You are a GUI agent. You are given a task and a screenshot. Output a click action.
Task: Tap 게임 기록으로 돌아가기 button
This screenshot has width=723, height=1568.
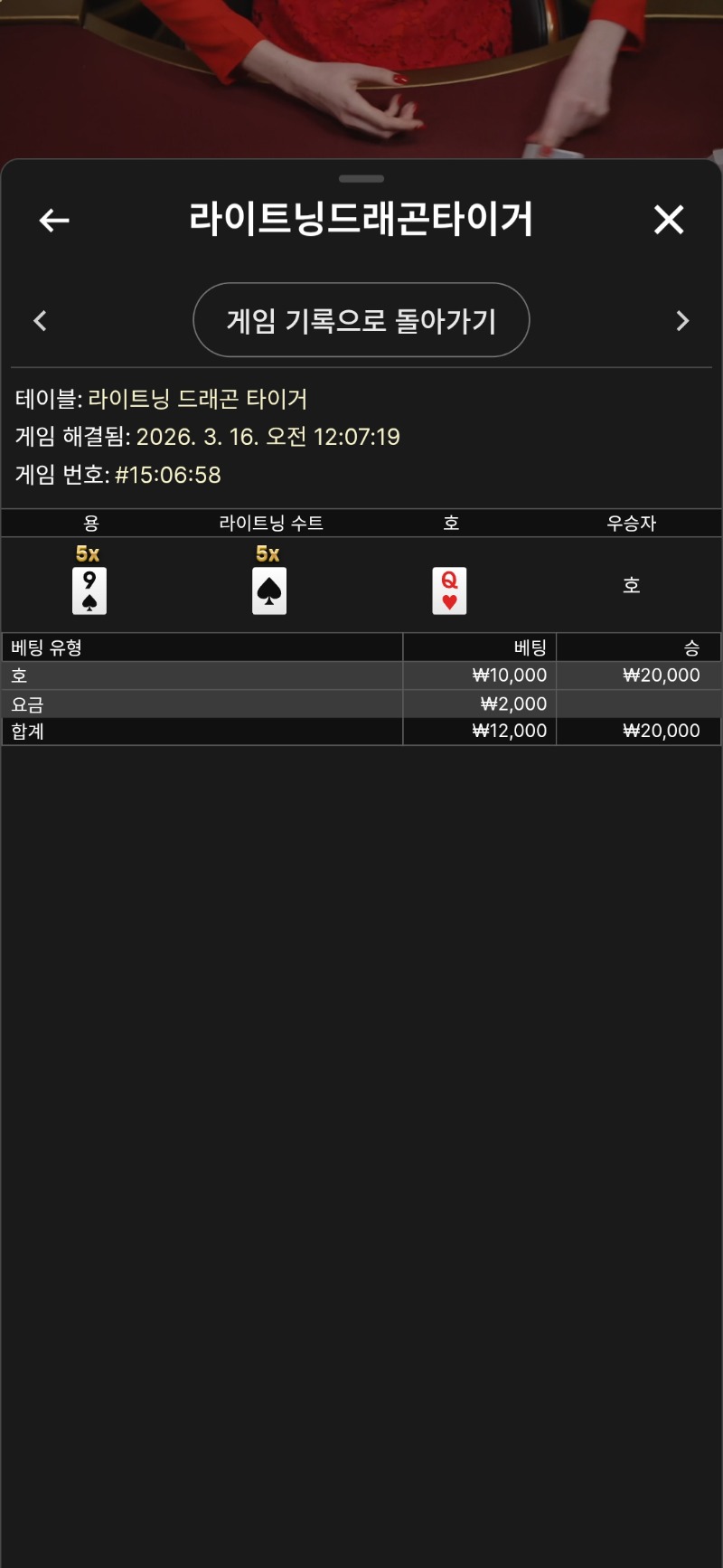(361, 320)
